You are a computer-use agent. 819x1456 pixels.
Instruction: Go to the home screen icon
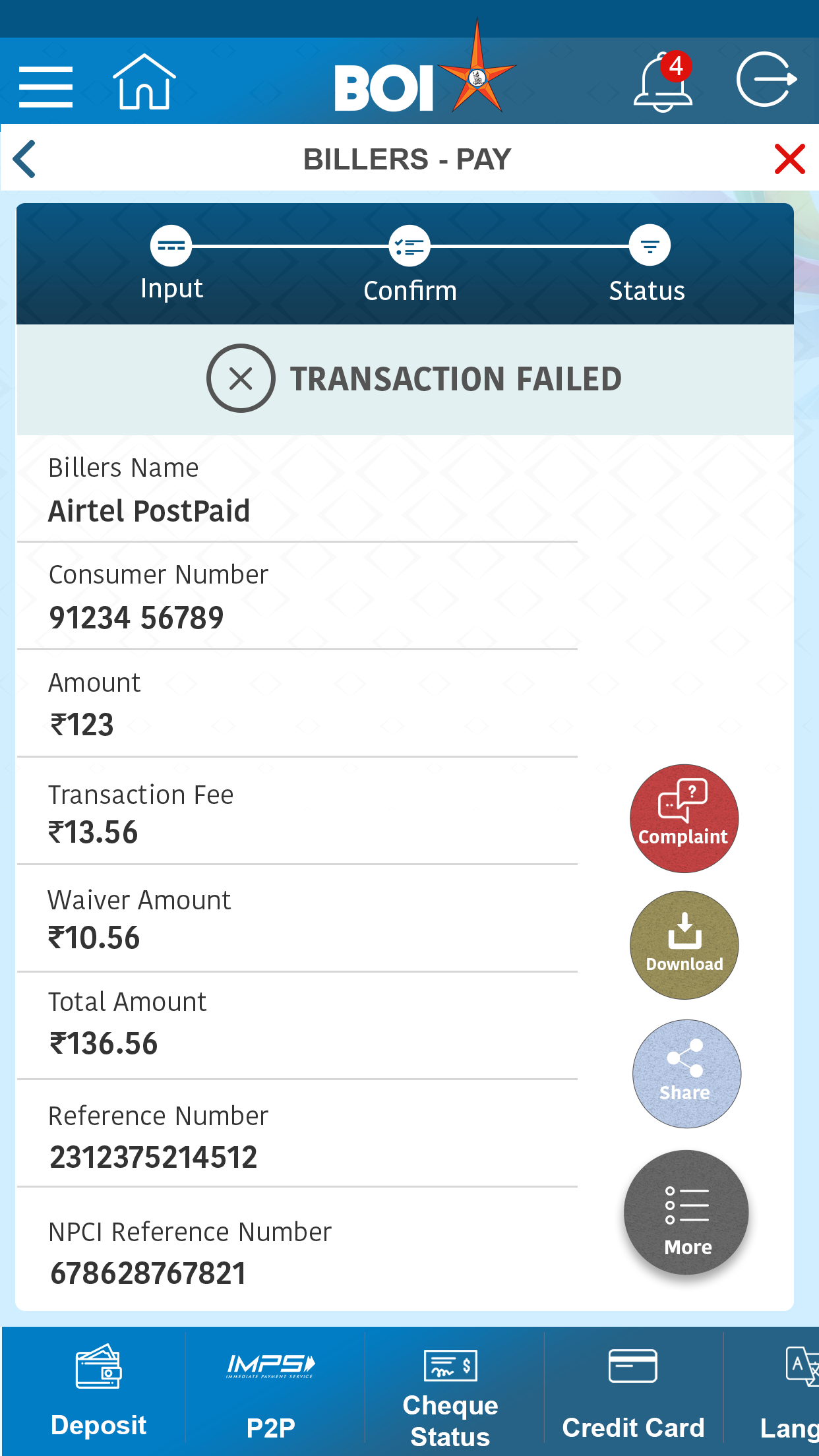coord(144,82)
